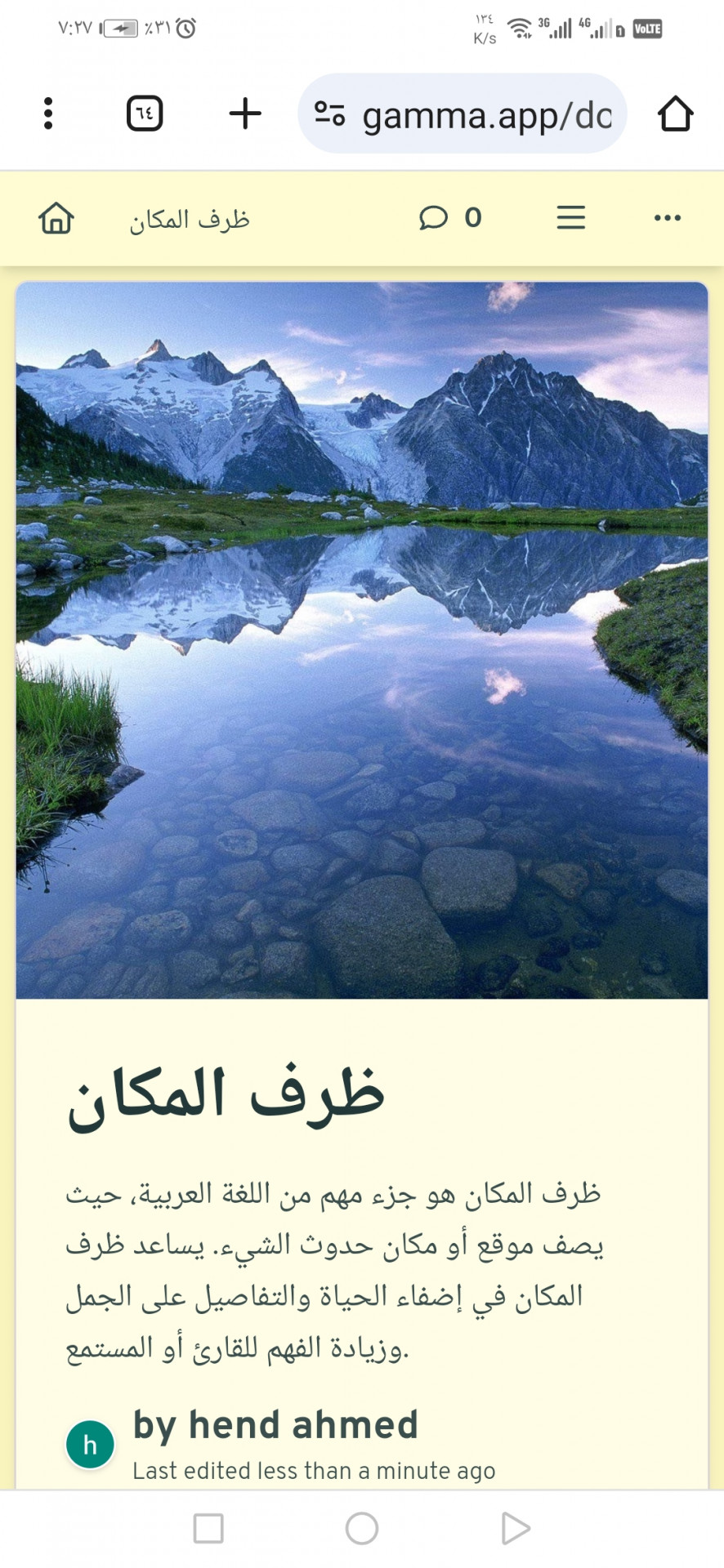View hend ahmed's author avatar

pyautogui.click(x=90, y=1444)
